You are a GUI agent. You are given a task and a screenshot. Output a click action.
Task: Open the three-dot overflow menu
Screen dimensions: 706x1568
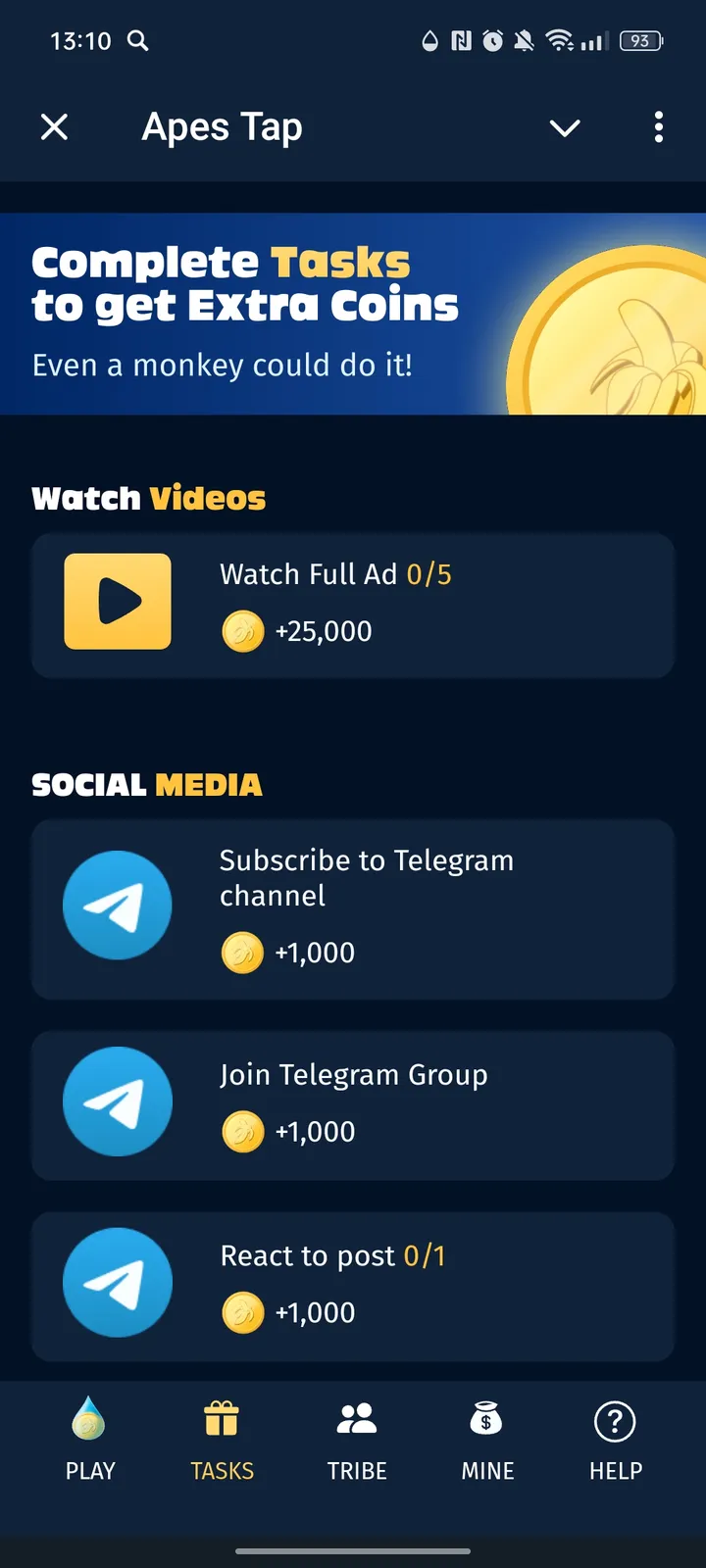[x=658, y=127]
